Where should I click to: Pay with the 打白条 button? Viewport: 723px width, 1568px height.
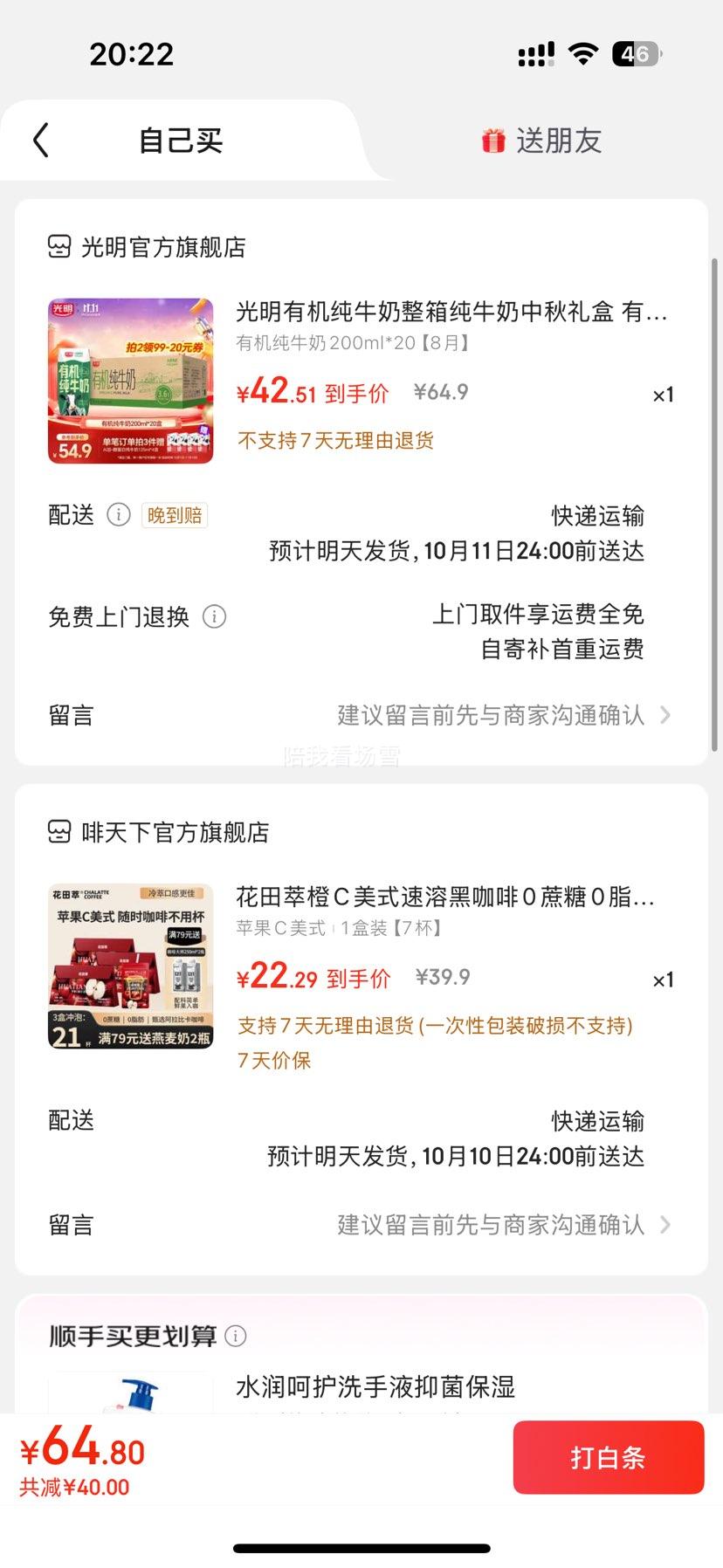(608, 1457)
